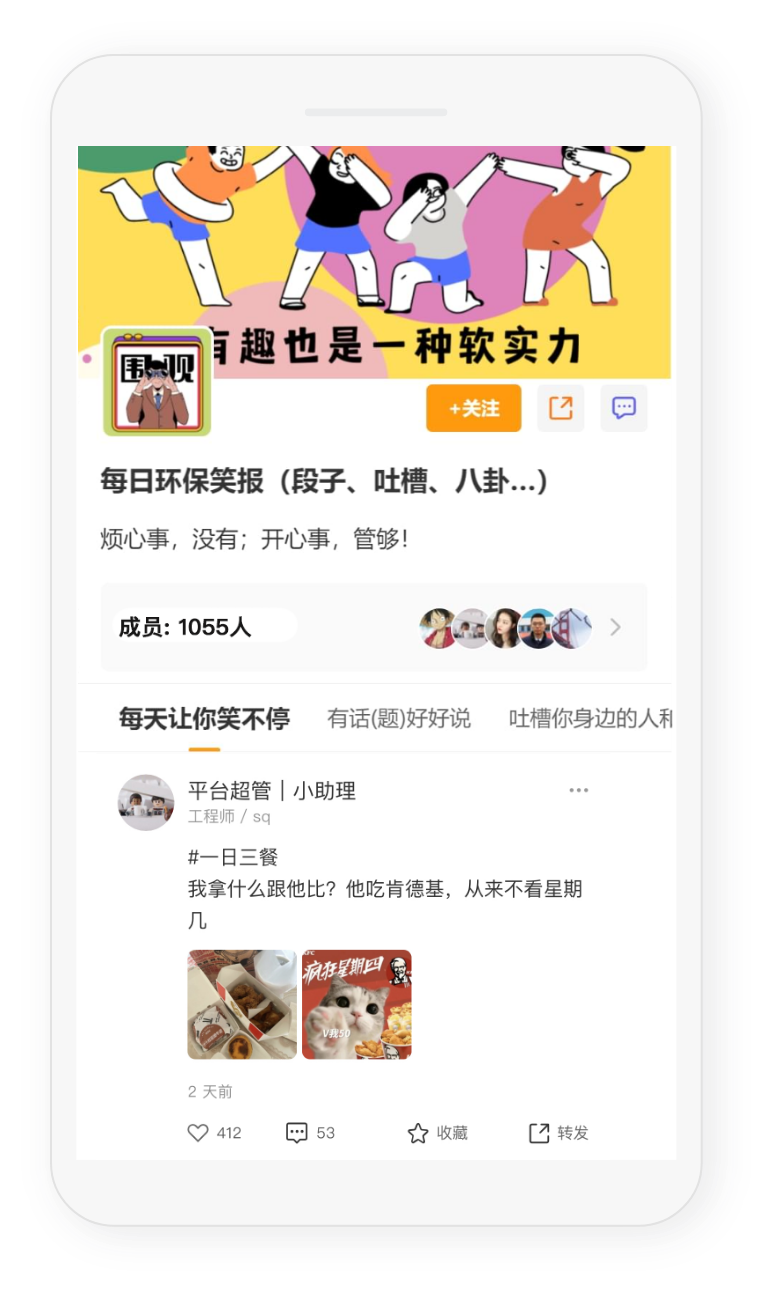
Task: Follow the group with +关注 button
Action: click(x=473, y=408)
